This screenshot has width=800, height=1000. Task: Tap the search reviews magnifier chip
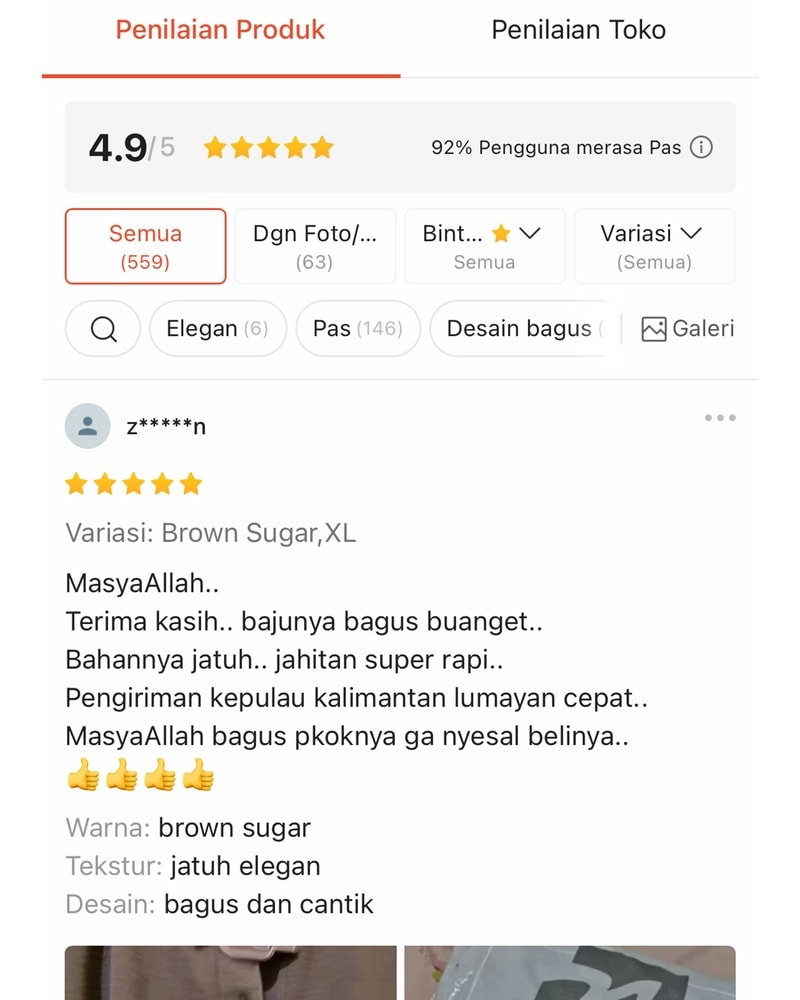click(103, 328)
